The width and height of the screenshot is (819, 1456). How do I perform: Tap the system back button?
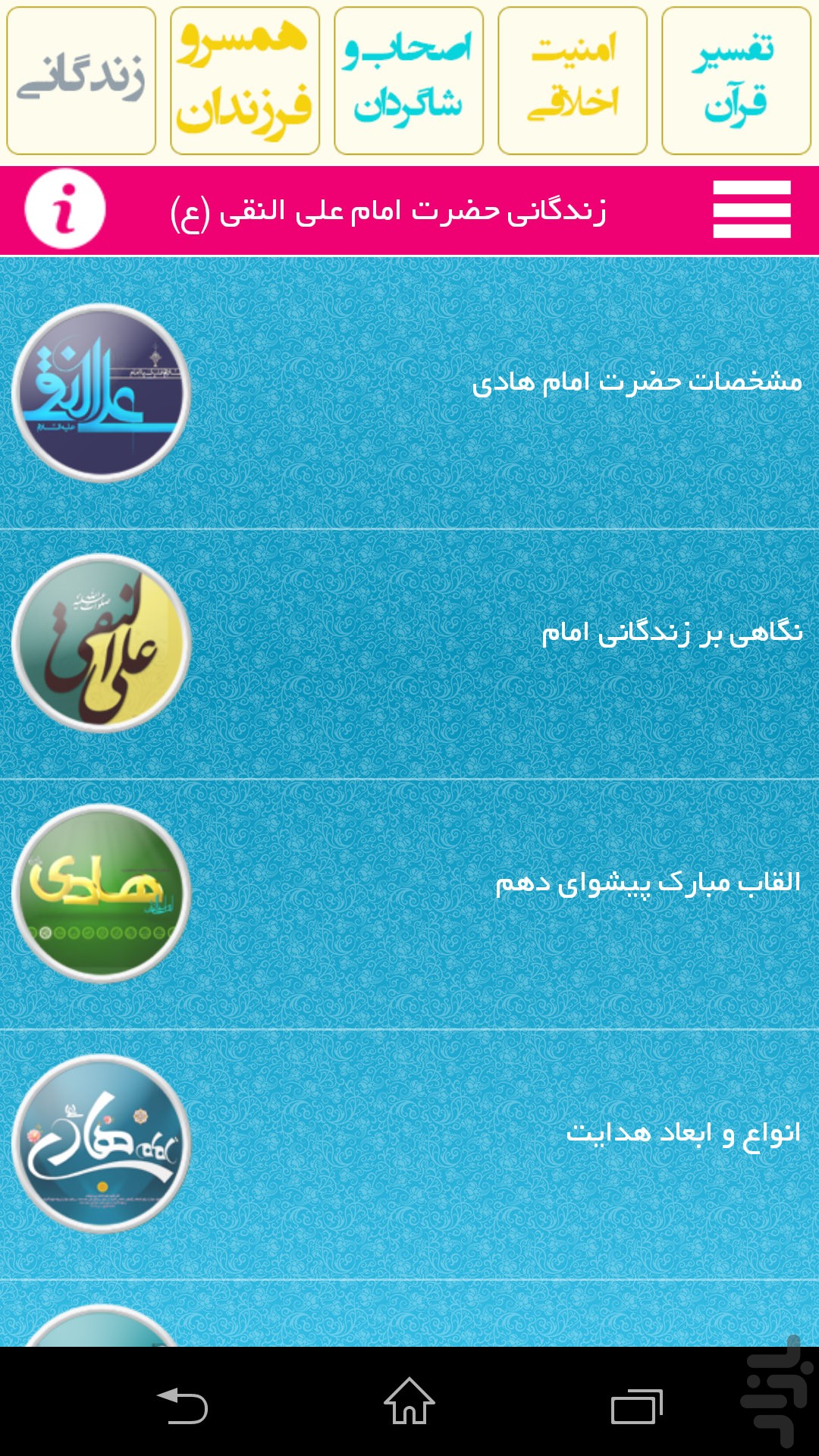[182, 1404]
